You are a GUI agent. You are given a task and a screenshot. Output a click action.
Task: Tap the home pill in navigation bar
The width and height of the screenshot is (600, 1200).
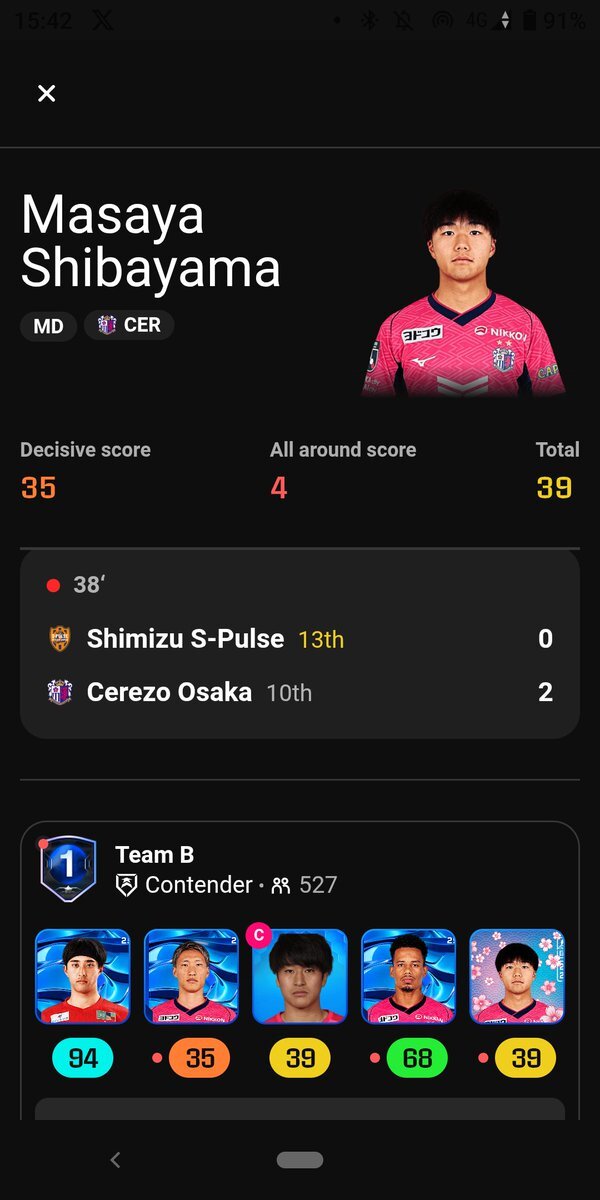[x=300, y=1160]
